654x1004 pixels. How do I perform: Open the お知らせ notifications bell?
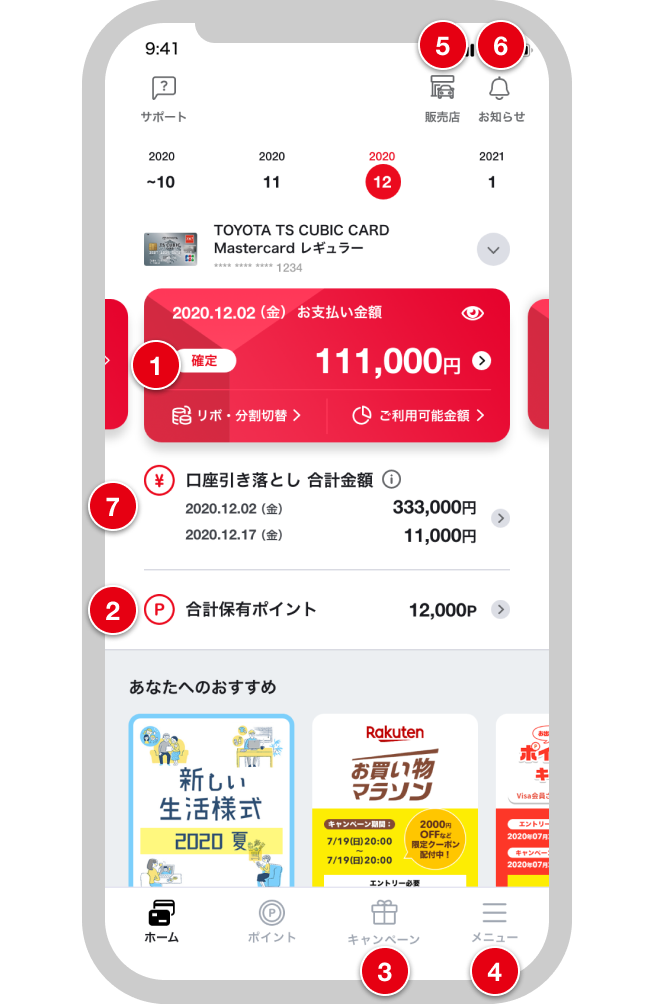click(501, 99)
